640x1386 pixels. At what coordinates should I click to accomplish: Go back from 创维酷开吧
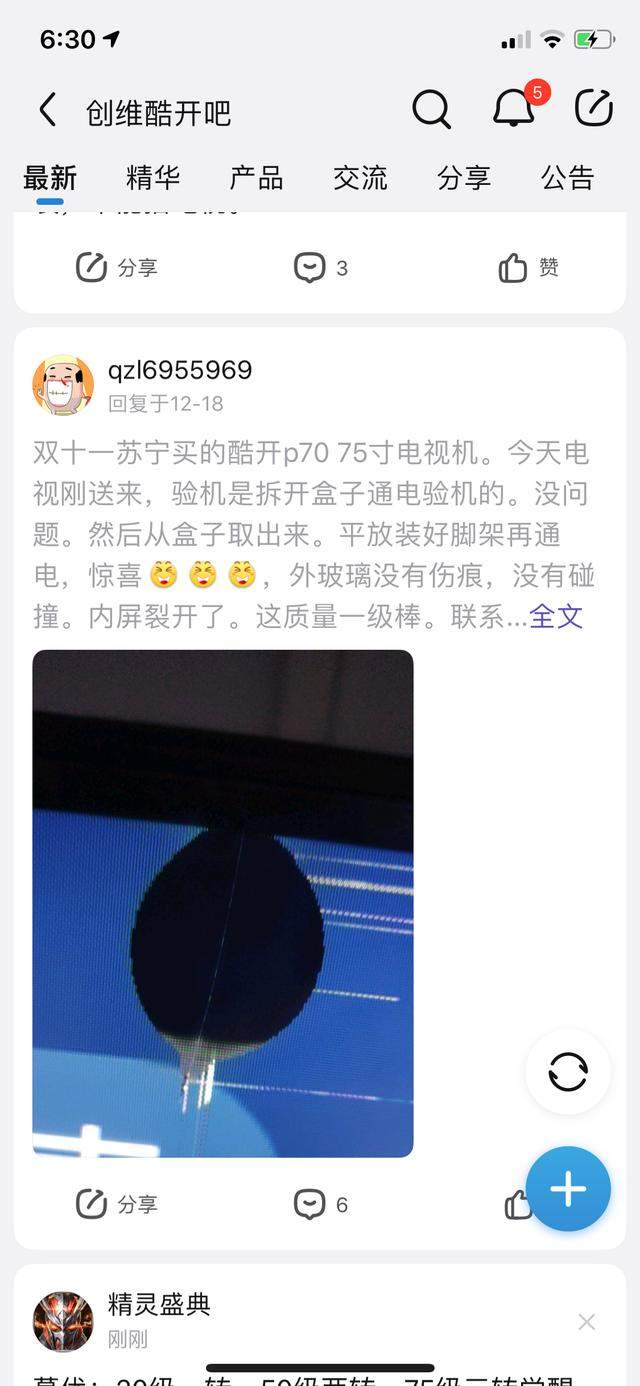coord(47,110)
